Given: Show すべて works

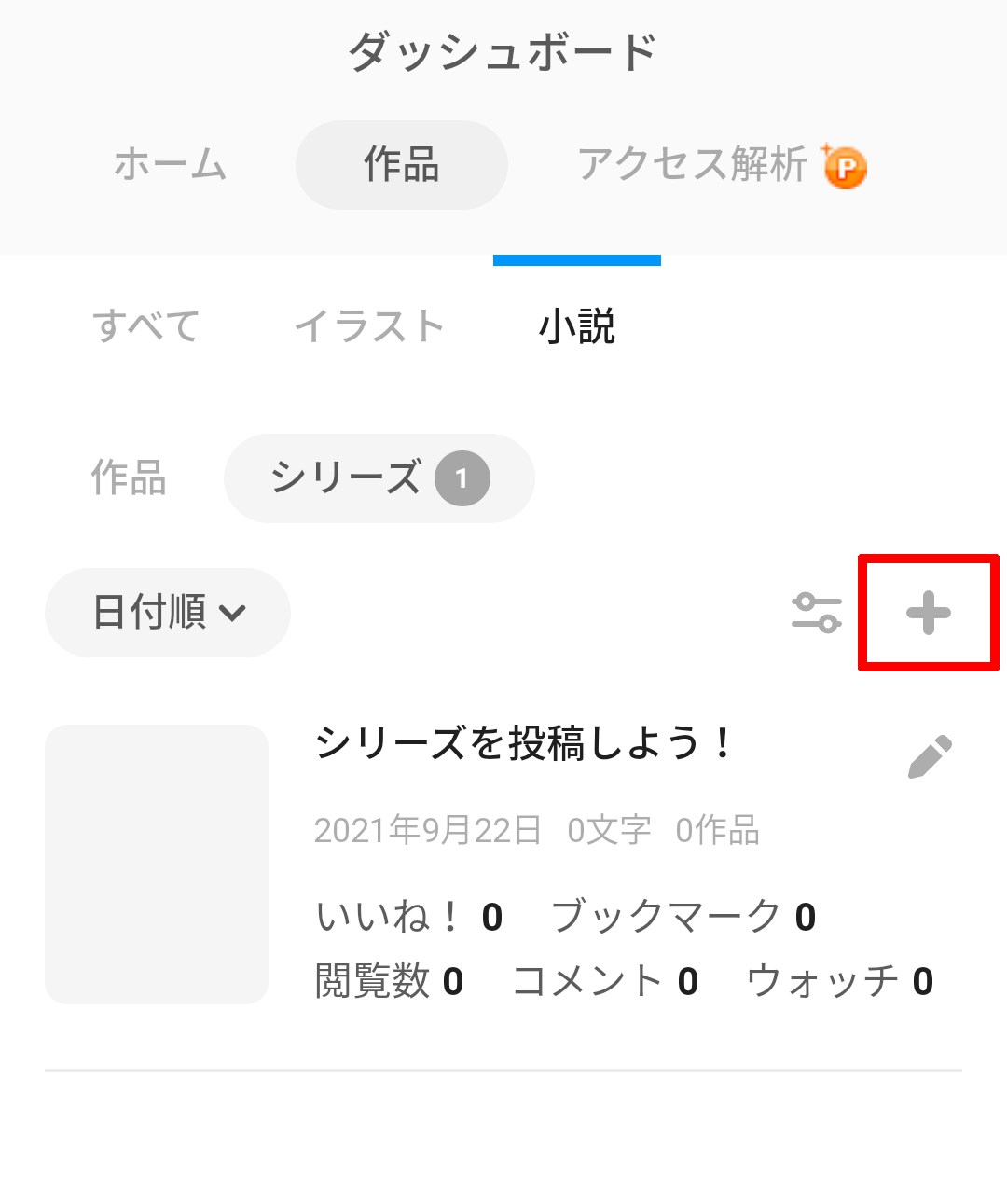Looking at the screenshot, I should pos(146,326).
